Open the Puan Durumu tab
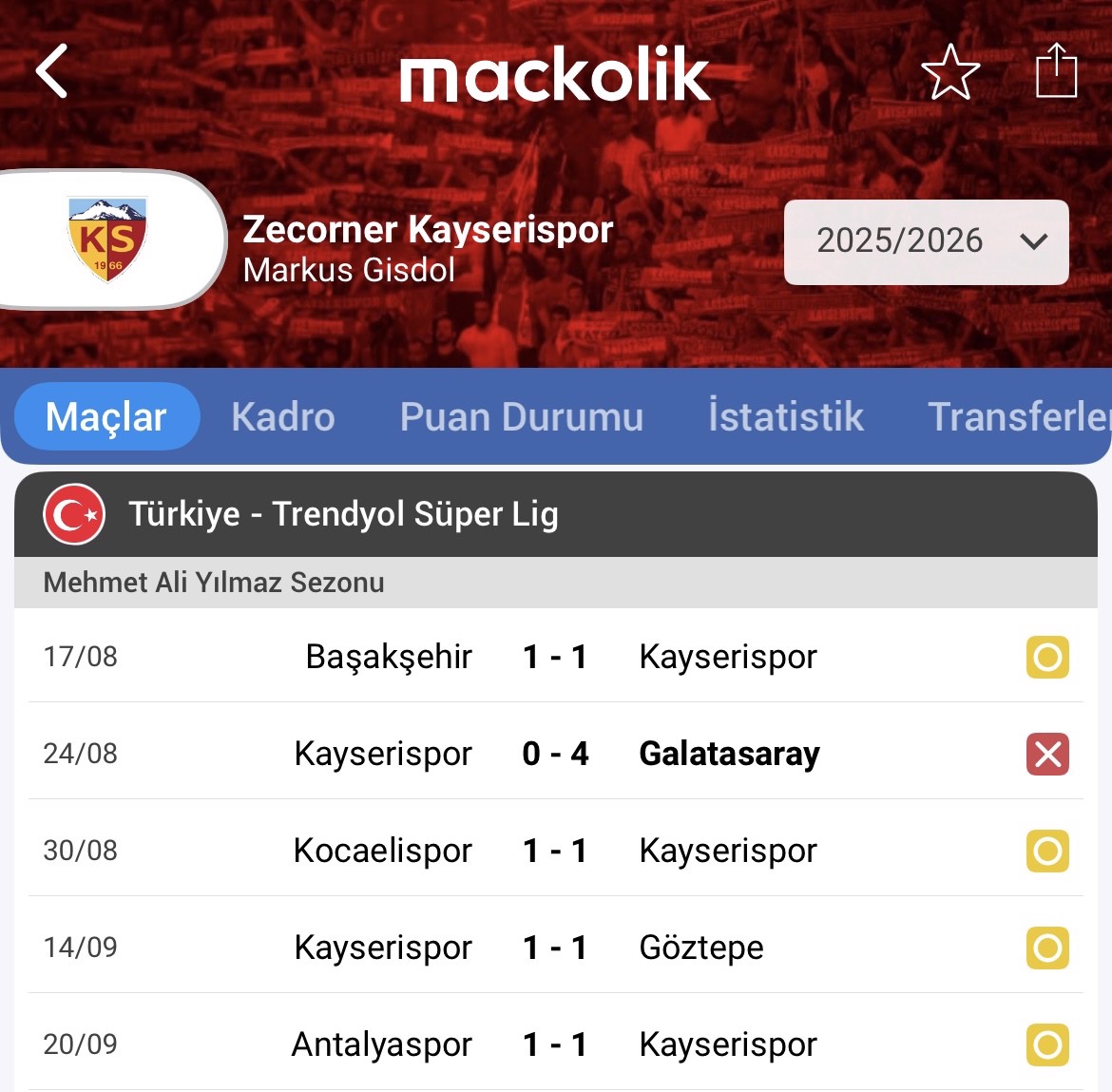Image resolution: width=1112 pixels, height=1092 pixels. (521, 417)
